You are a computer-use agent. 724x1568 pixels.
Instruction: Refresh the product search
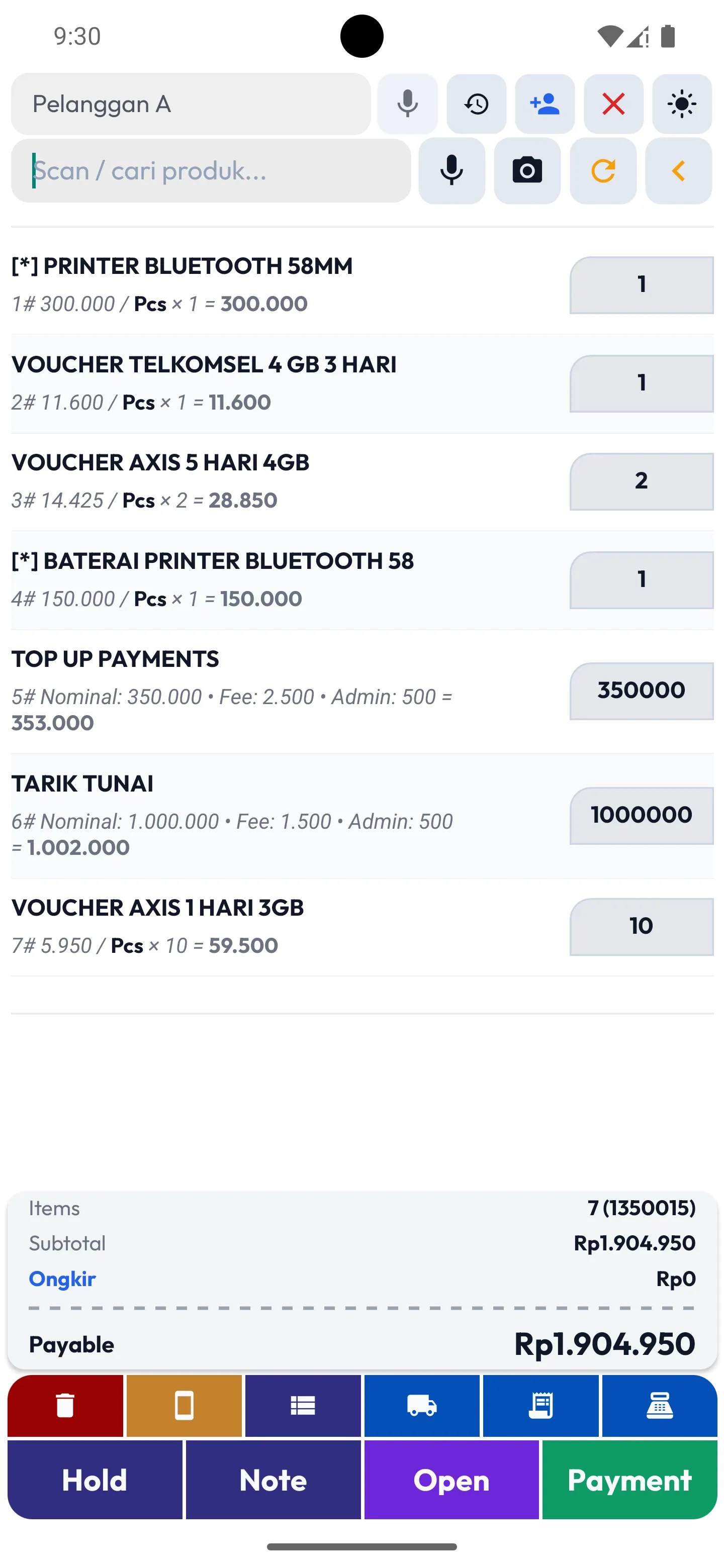click(x=603, y=170)
